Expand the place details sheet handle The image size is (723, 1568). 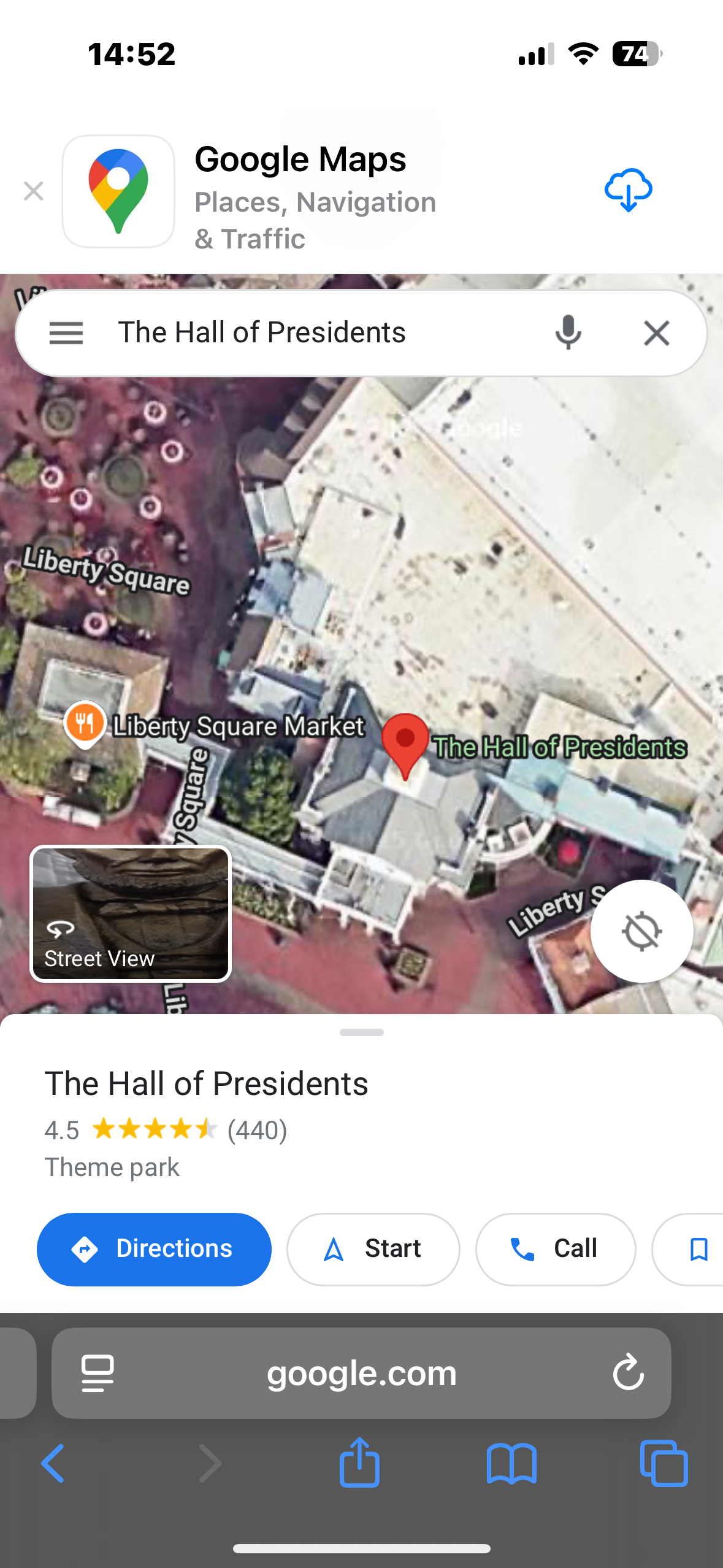(361, 1032)
